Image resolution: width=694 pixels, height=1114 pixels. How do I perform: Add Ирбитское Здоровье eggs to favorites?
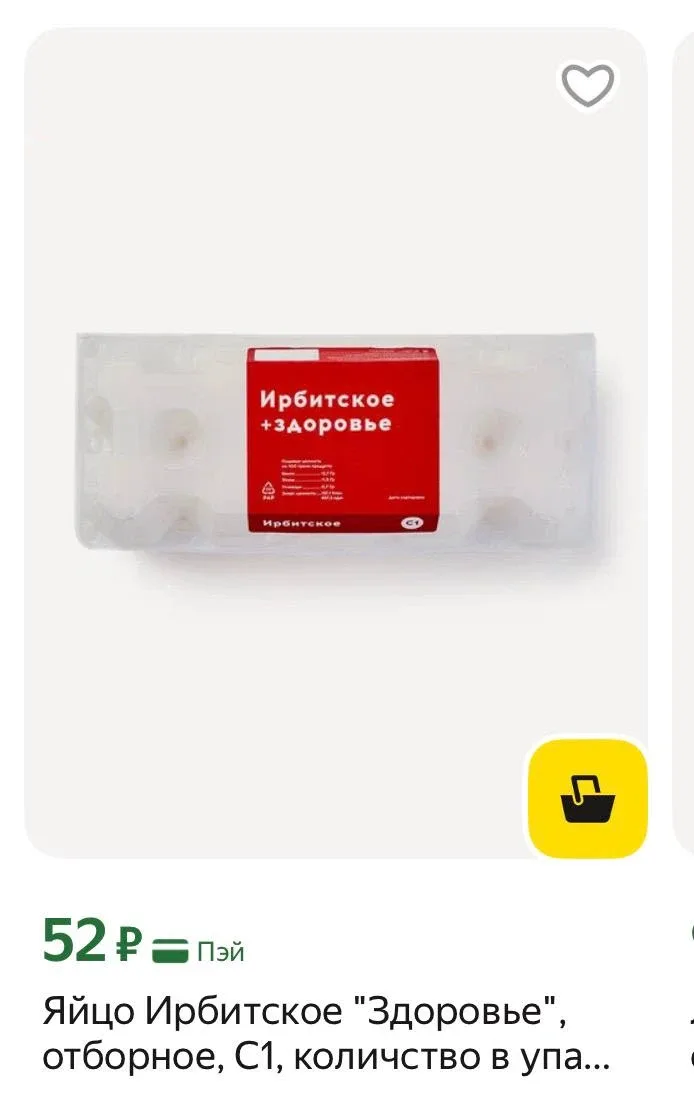[587, 86]
